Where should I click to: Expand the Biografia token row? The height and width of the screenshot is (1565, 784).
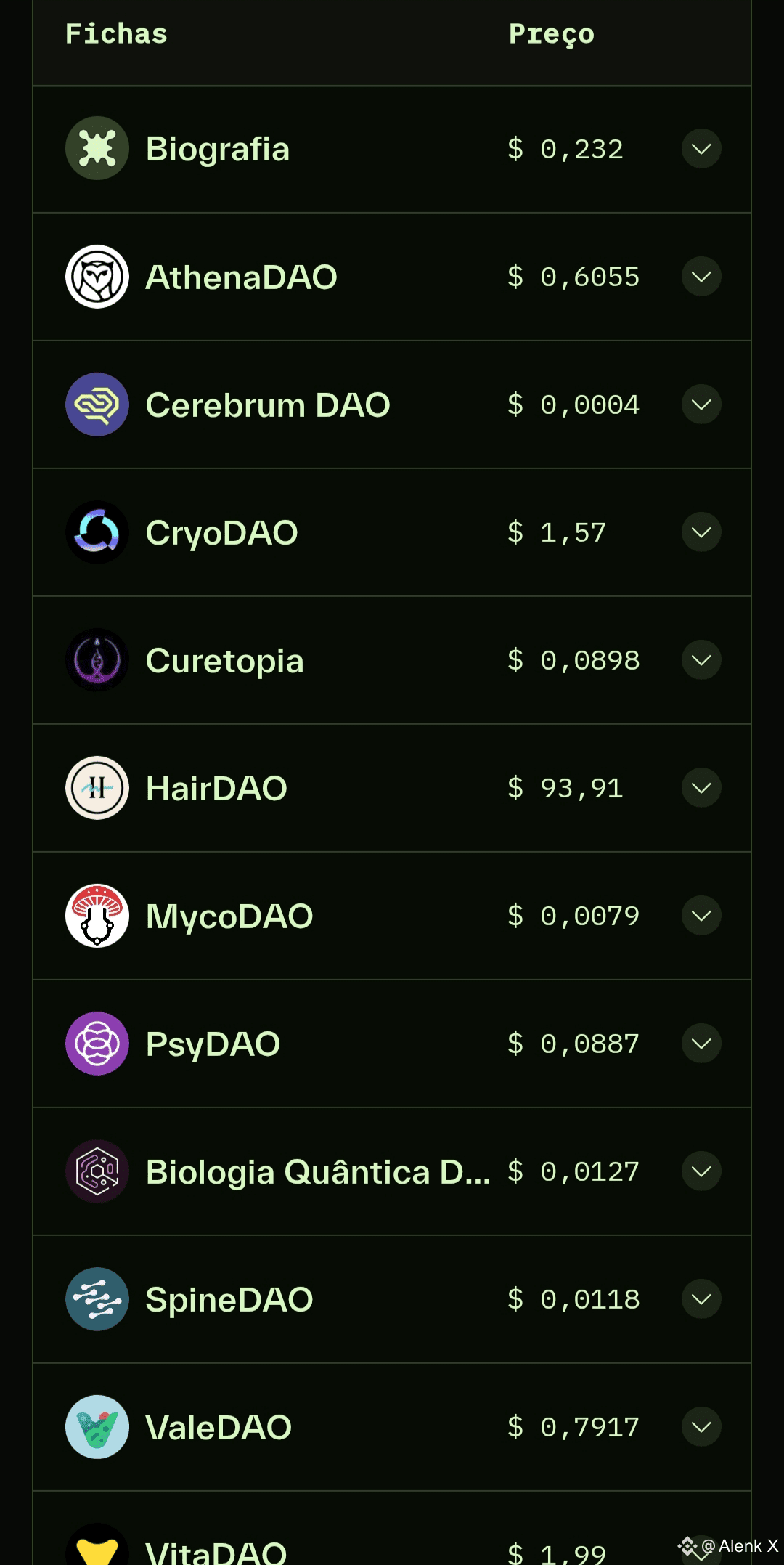[701, 149]
